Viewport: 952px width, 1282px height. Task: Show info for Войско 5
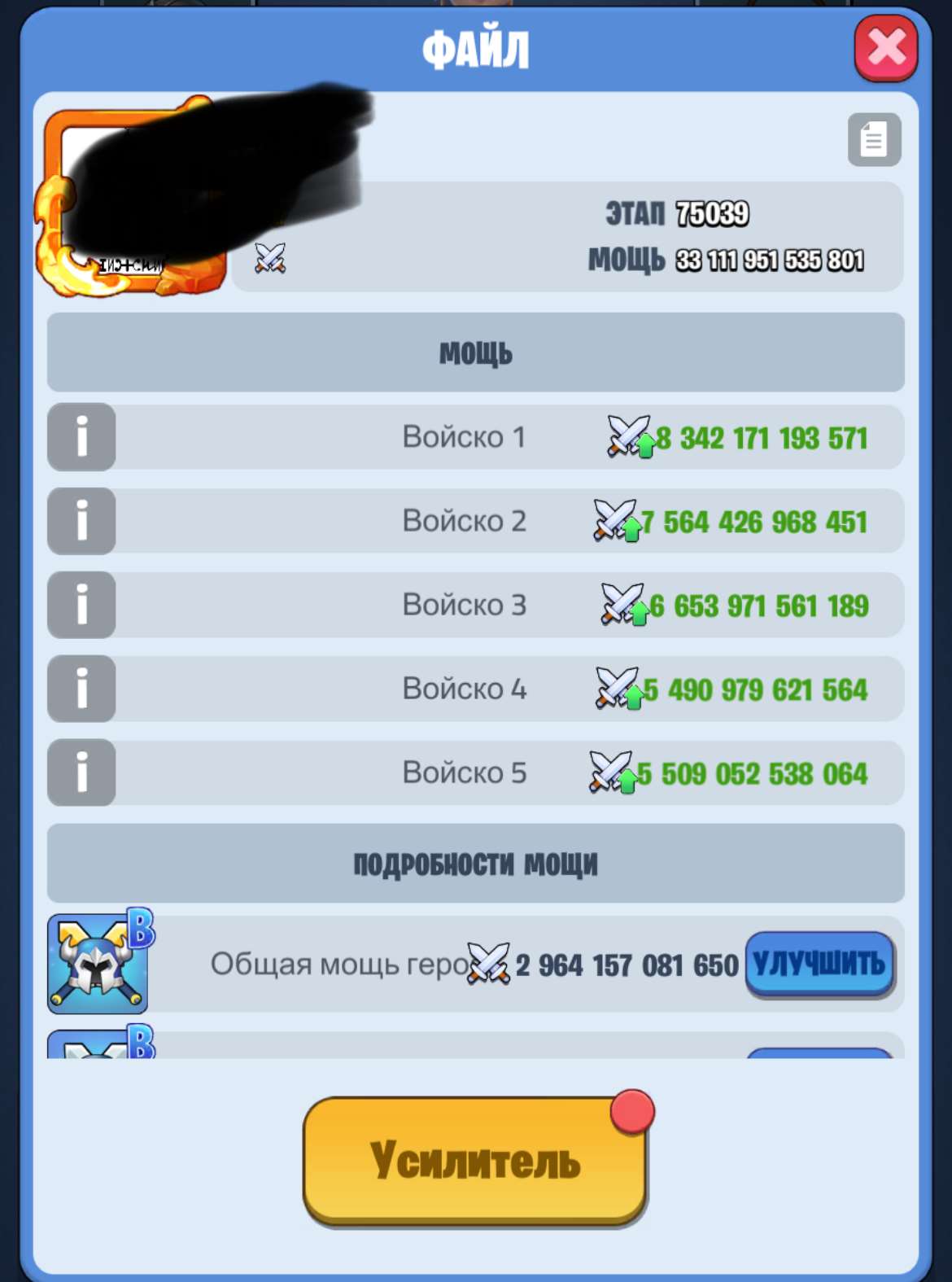[81, 772]
